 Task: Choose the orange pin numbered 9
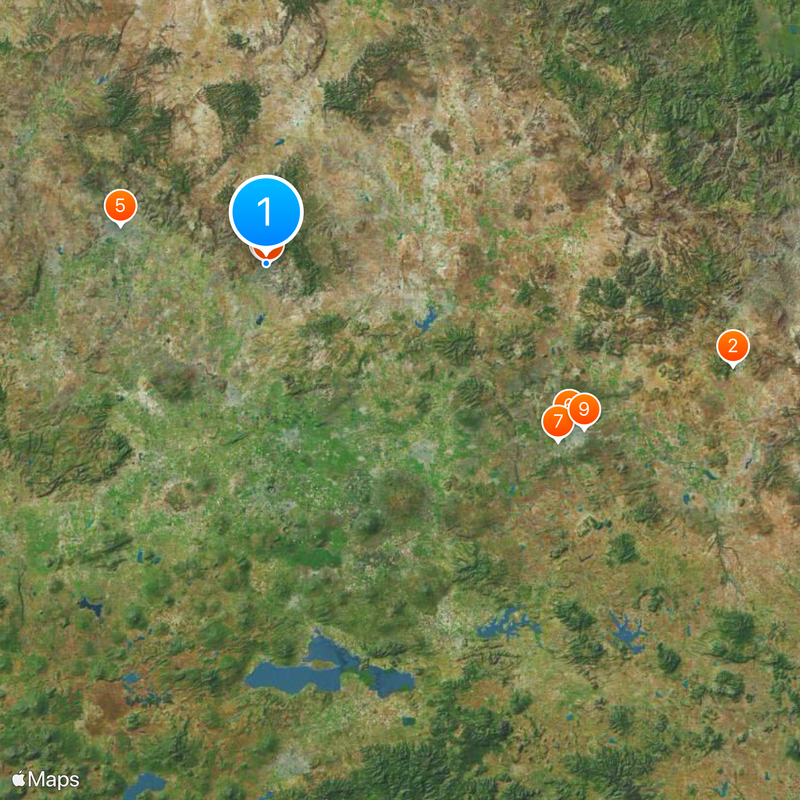pyautogui.click(x=584, y=409)
